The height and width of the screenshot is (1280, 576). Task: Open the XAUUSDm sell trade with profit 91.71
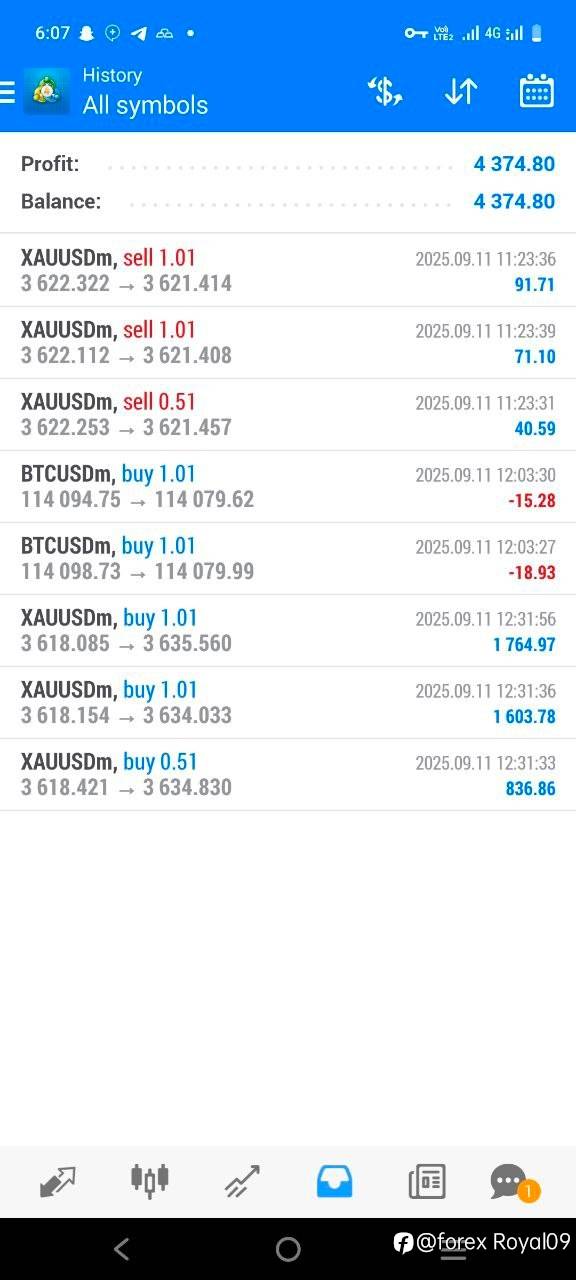coord(288,271)
